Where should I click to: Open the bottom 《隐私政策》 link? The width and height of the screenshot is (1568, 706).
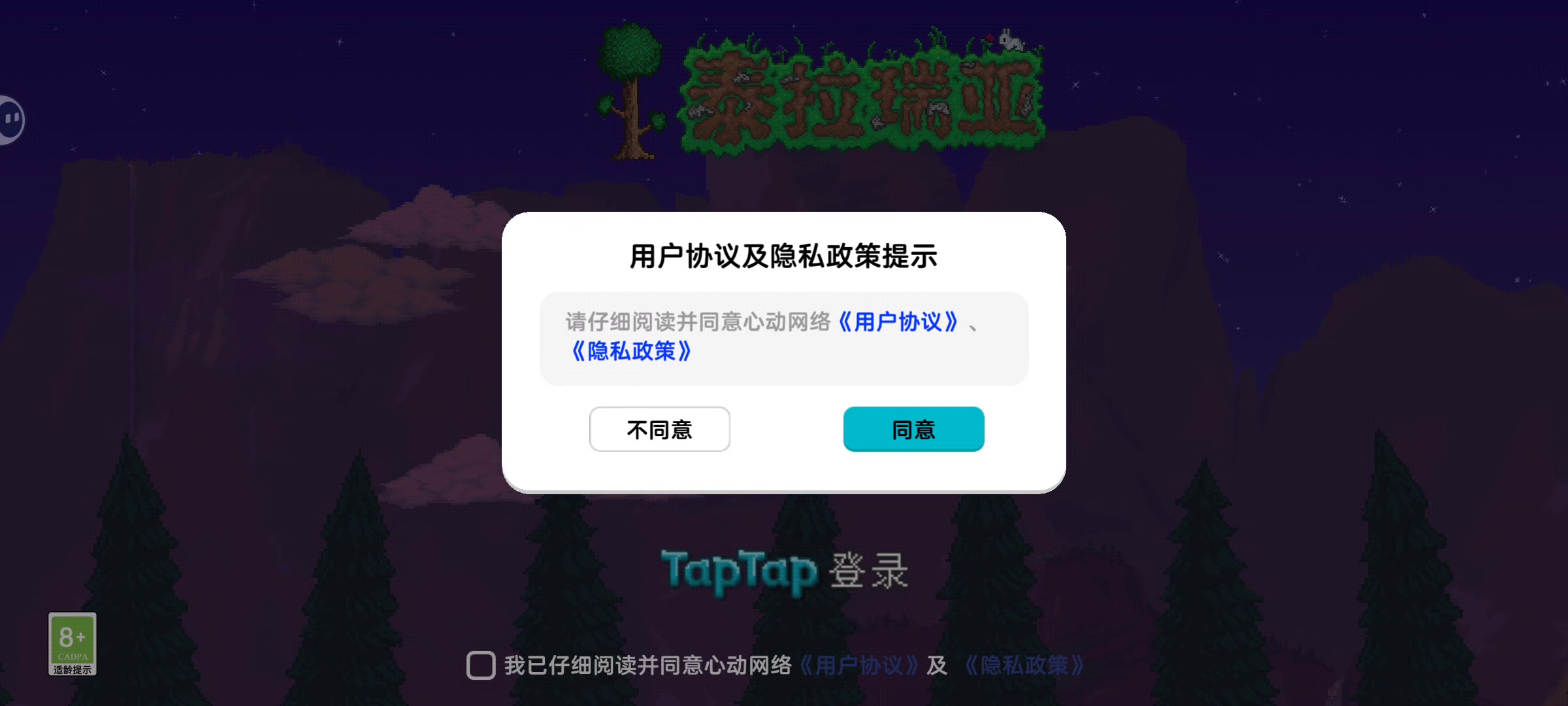pos(1024,665)
